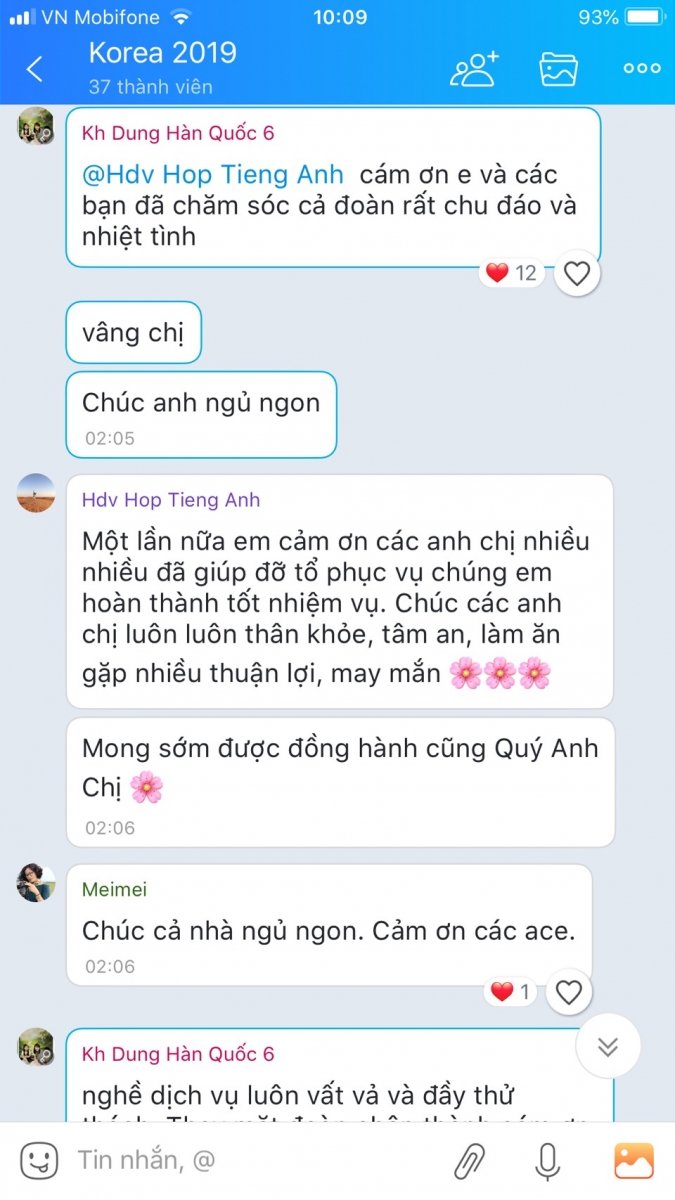This screenshot has height=1200, width=675.
Task: Open Meimei's avatar
Action: click(x=36, y=883)
